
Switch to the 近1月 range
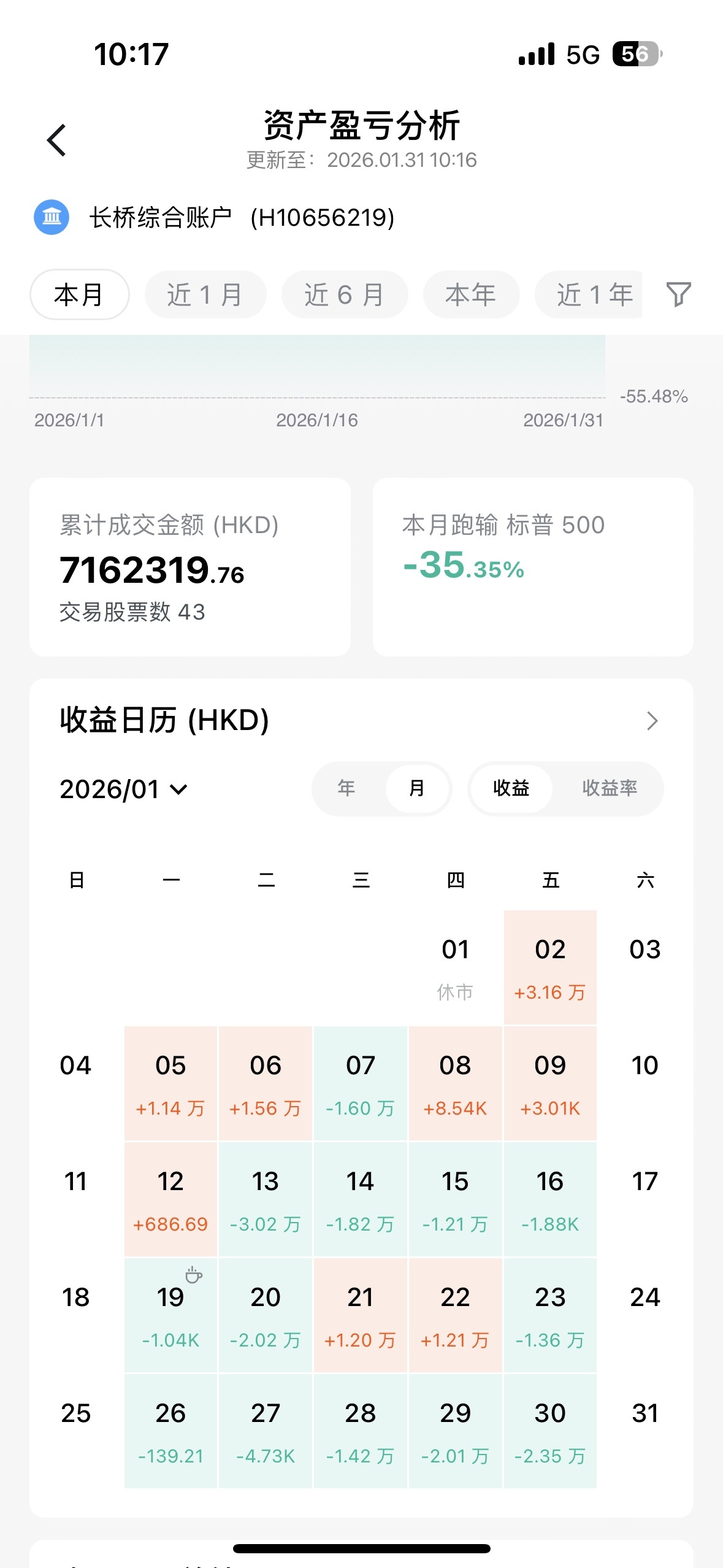(205, 294)
